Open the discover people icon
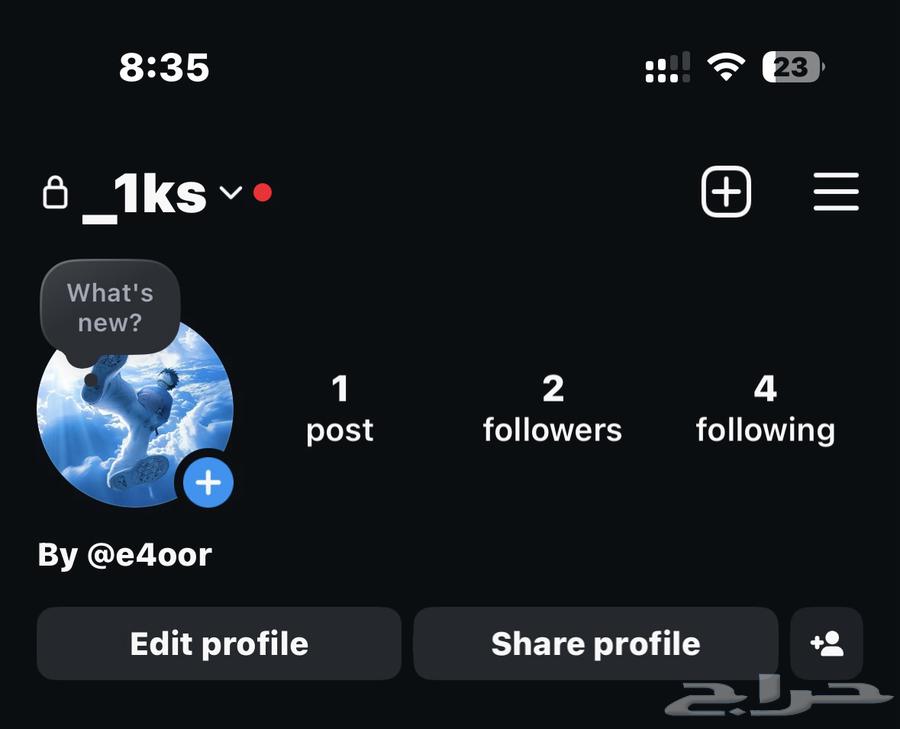This screenshot has height=729, width=900. [827, 644]
